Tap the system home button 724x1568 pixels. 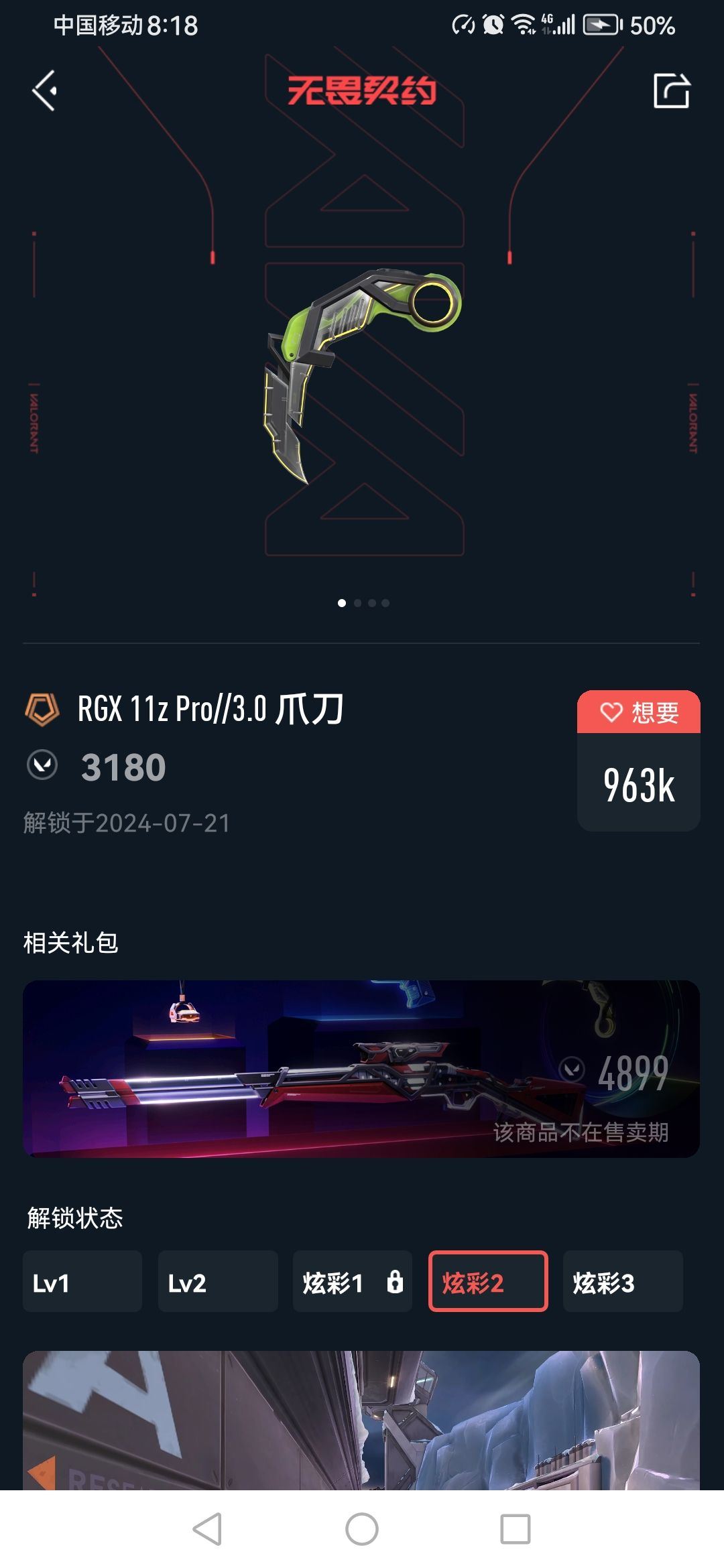362,1529
